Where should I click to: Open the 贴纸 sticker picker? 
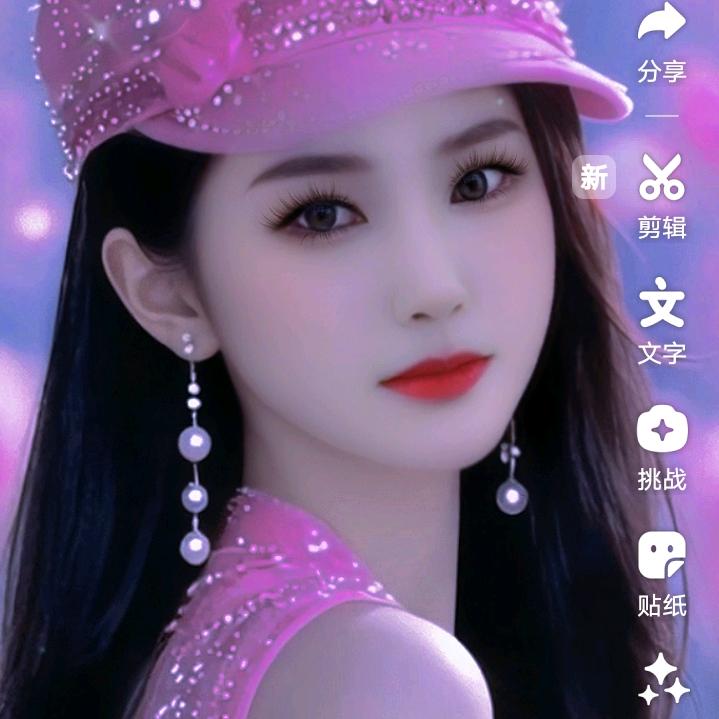point(662,555)
